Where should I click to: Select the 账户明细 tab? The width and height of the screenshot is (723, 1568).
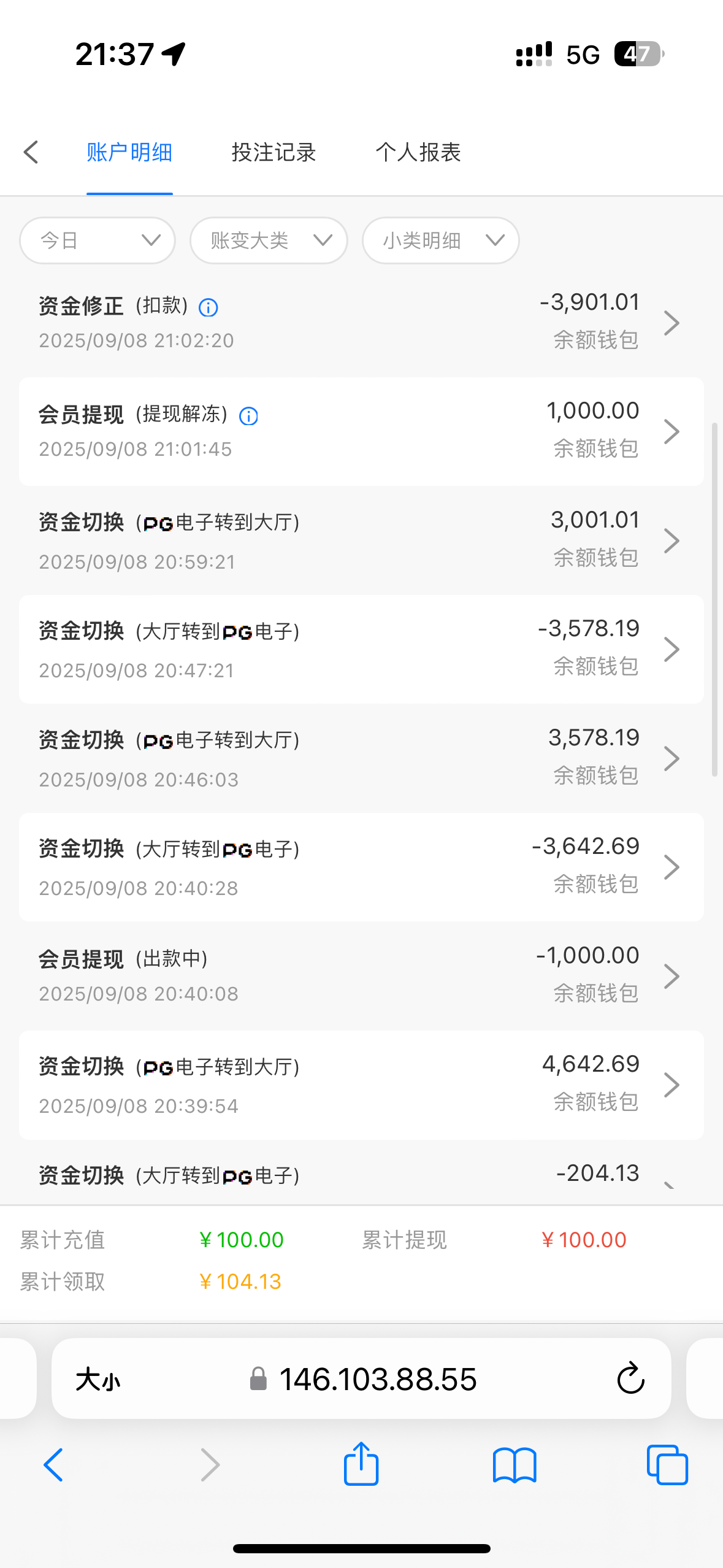tap(129, 152)
